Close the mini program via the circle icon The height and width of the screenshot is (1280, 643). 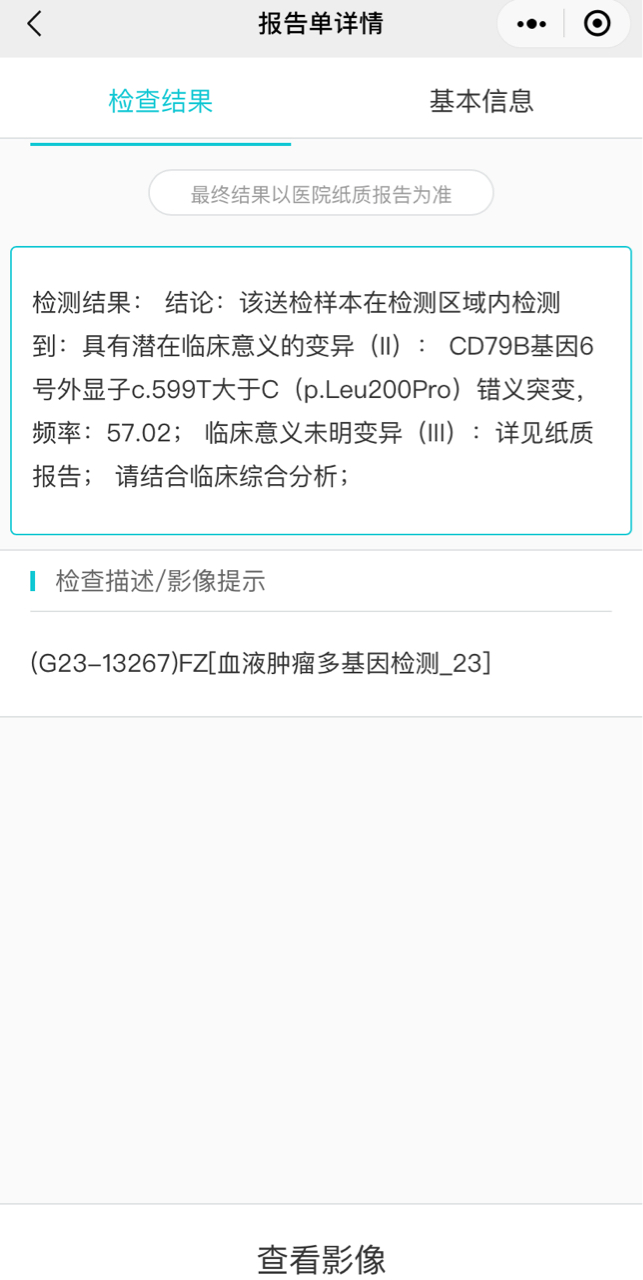coord(597,24)
